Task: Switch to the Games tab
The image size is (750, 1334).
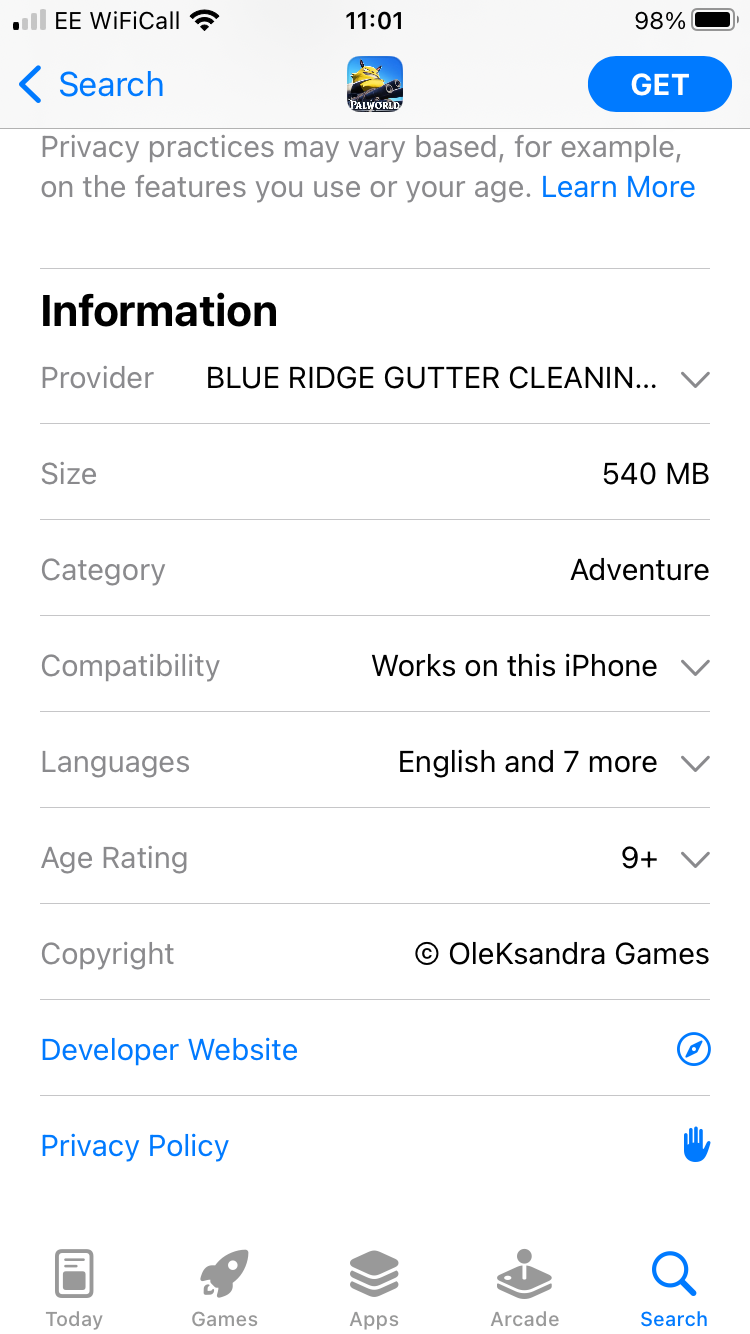Action: coord(224,1288)
